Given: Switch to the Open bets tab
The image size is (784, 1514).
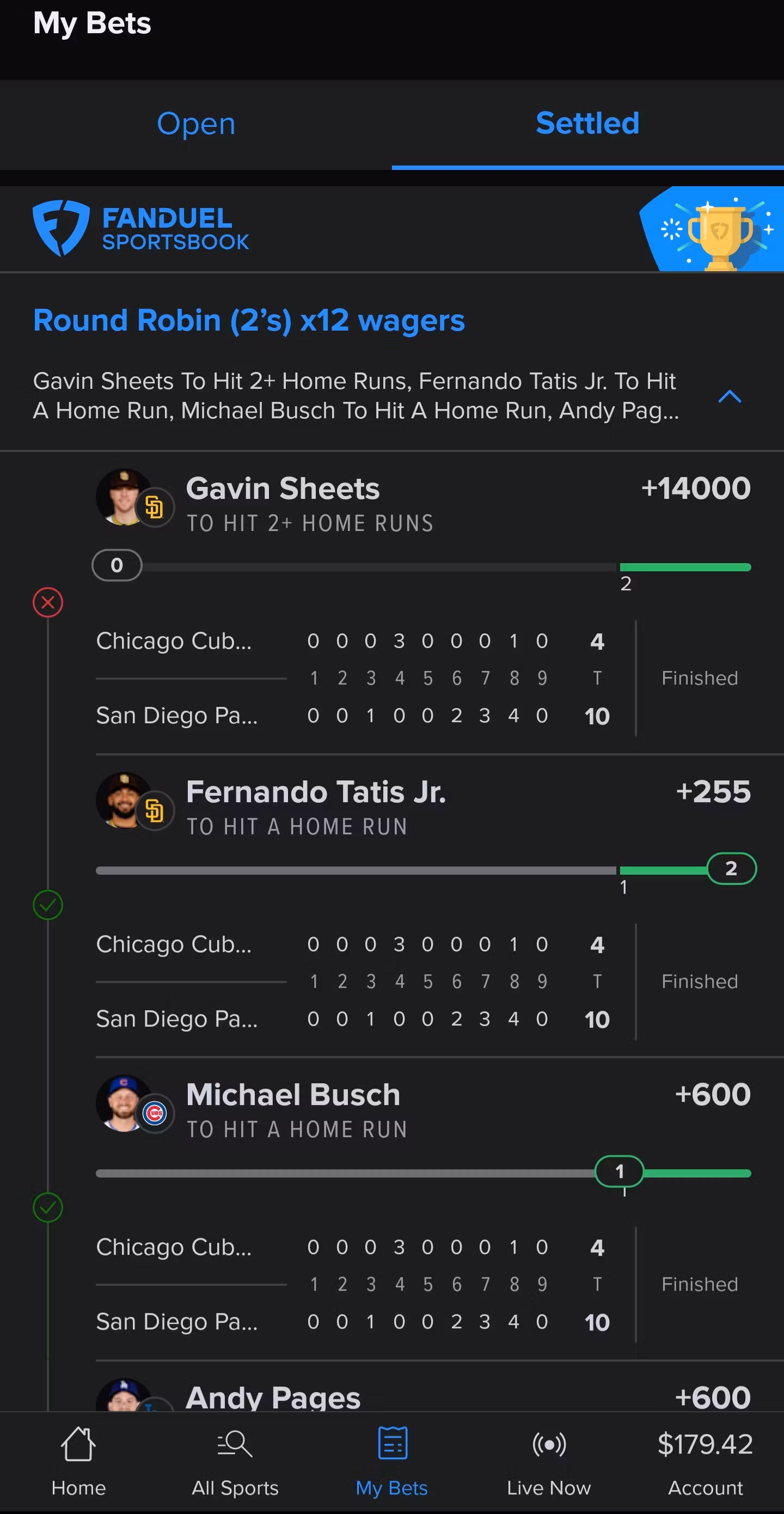Looking at the screenshot, I should pyautogui.click(x=195, y=124).
